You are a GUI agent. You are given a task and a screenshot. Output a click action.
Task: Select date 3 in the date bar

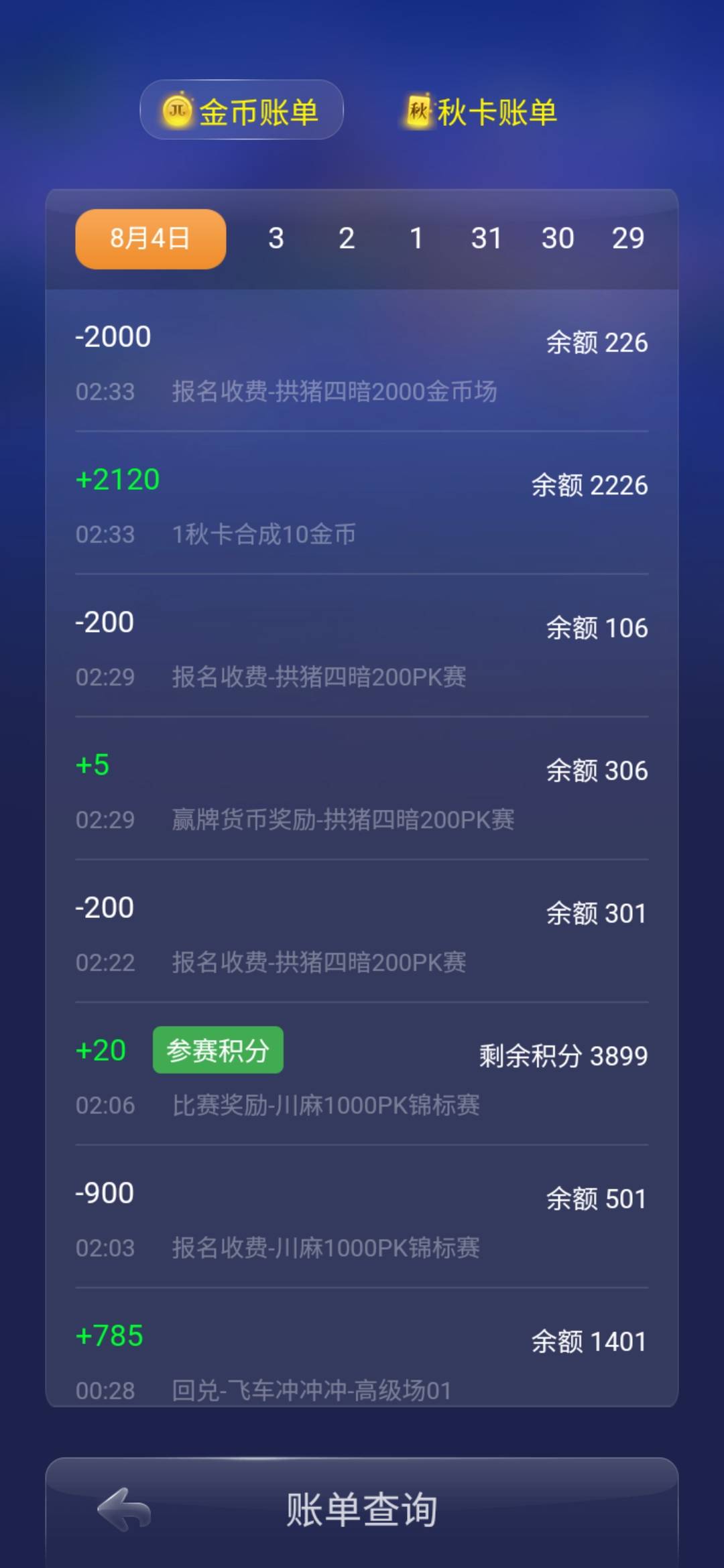coord(276,238)
